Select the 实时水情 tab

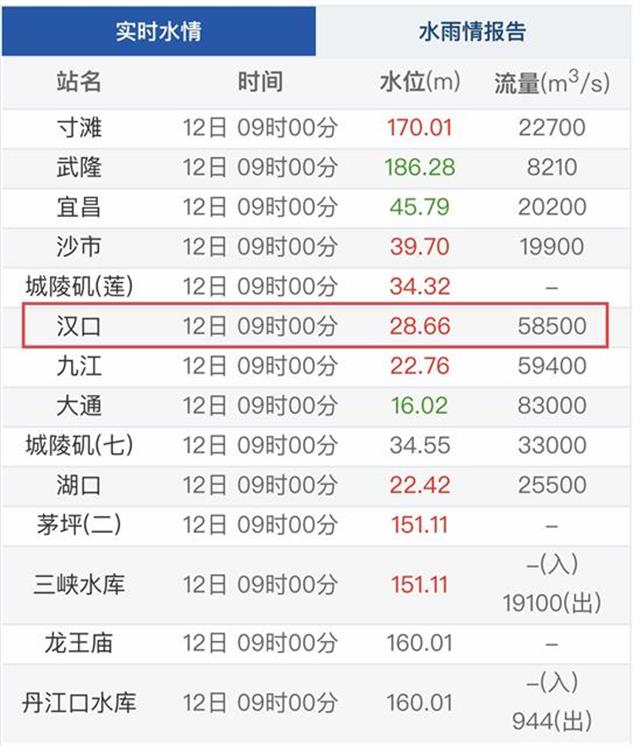(158, 30)
